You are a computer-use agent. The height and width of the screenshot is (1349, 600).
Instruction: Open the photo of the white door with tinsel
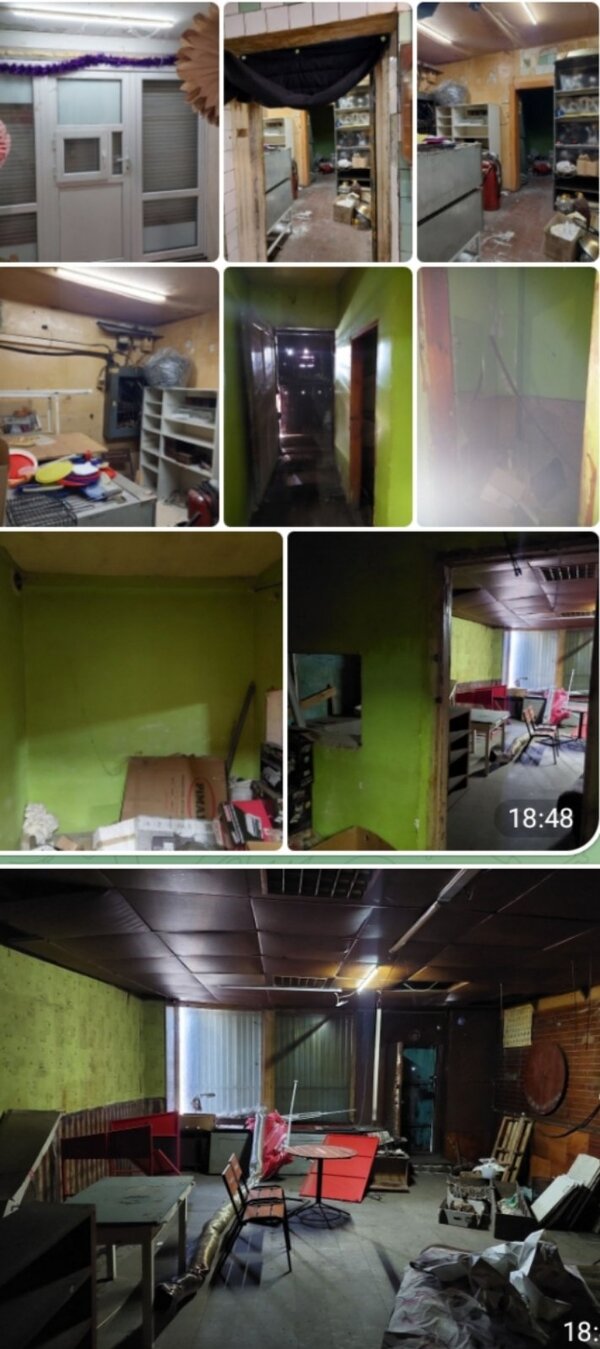[x=109, y=132]
